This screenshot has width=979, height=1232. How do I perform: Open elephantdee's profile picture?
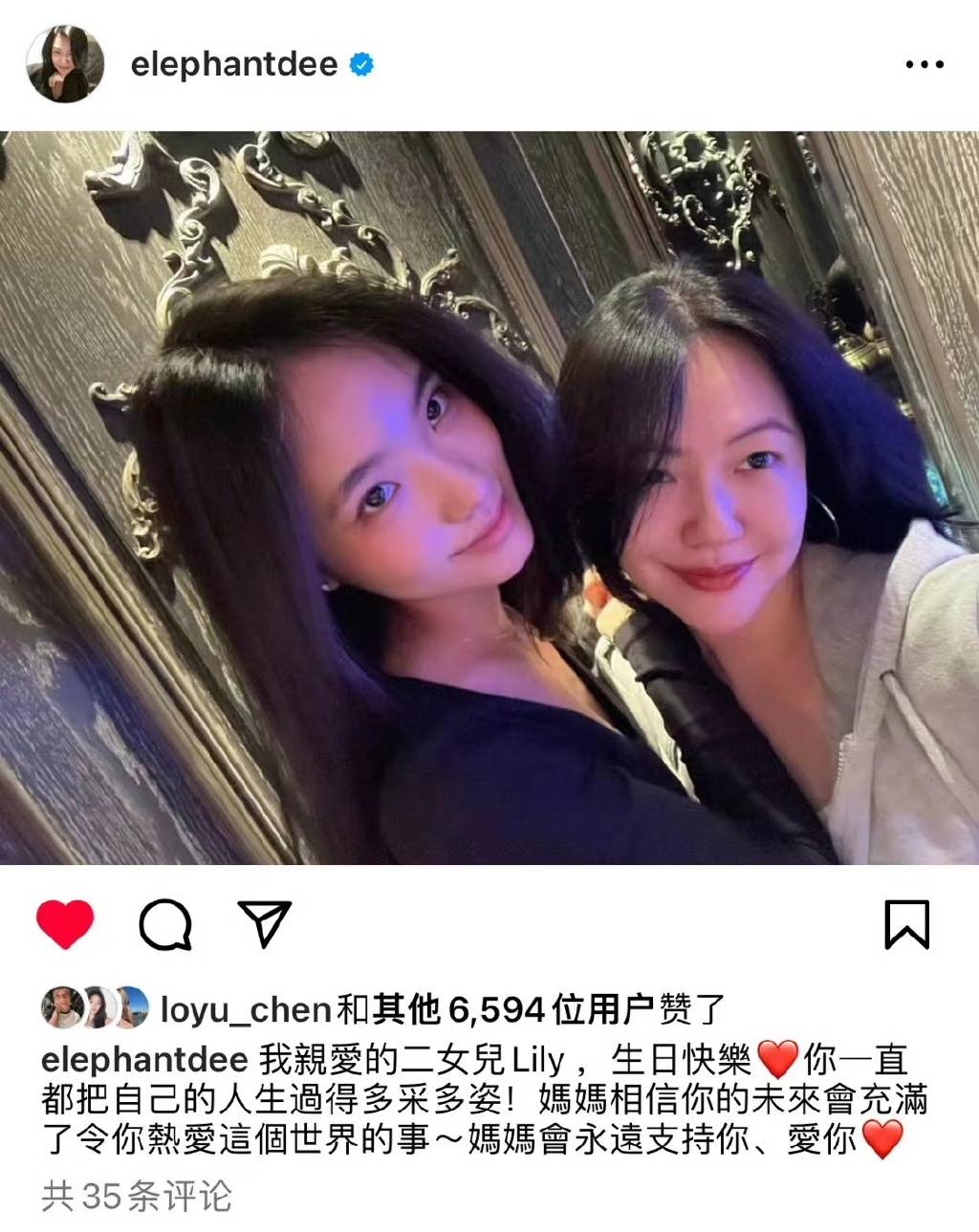64,64
